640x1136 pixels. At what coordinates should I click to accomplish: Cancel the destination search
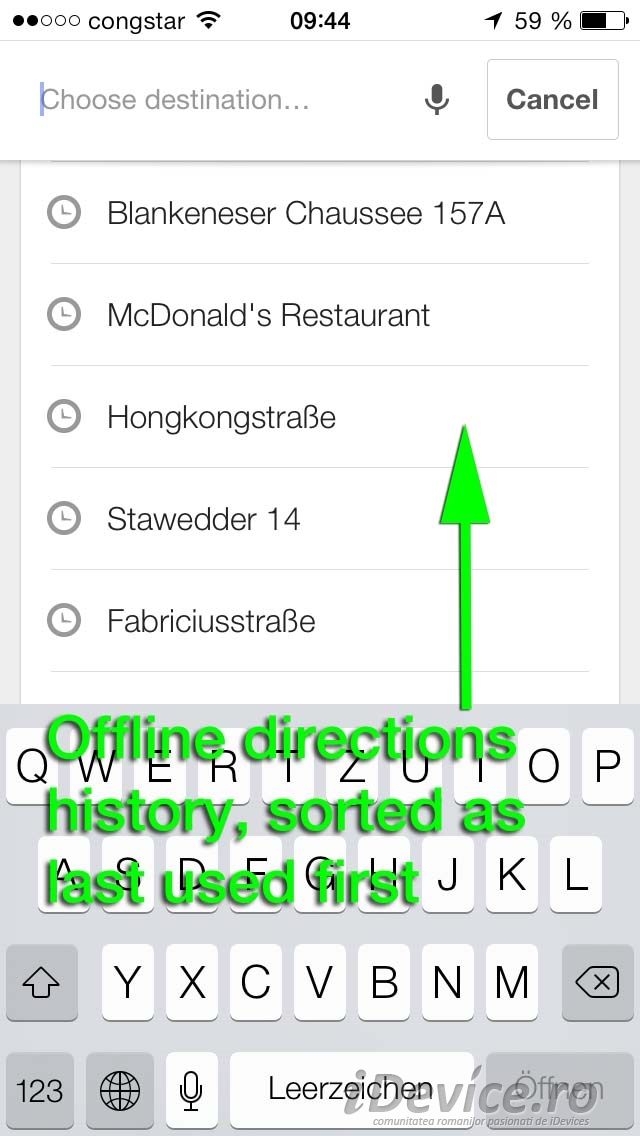(x=552, y=99)
